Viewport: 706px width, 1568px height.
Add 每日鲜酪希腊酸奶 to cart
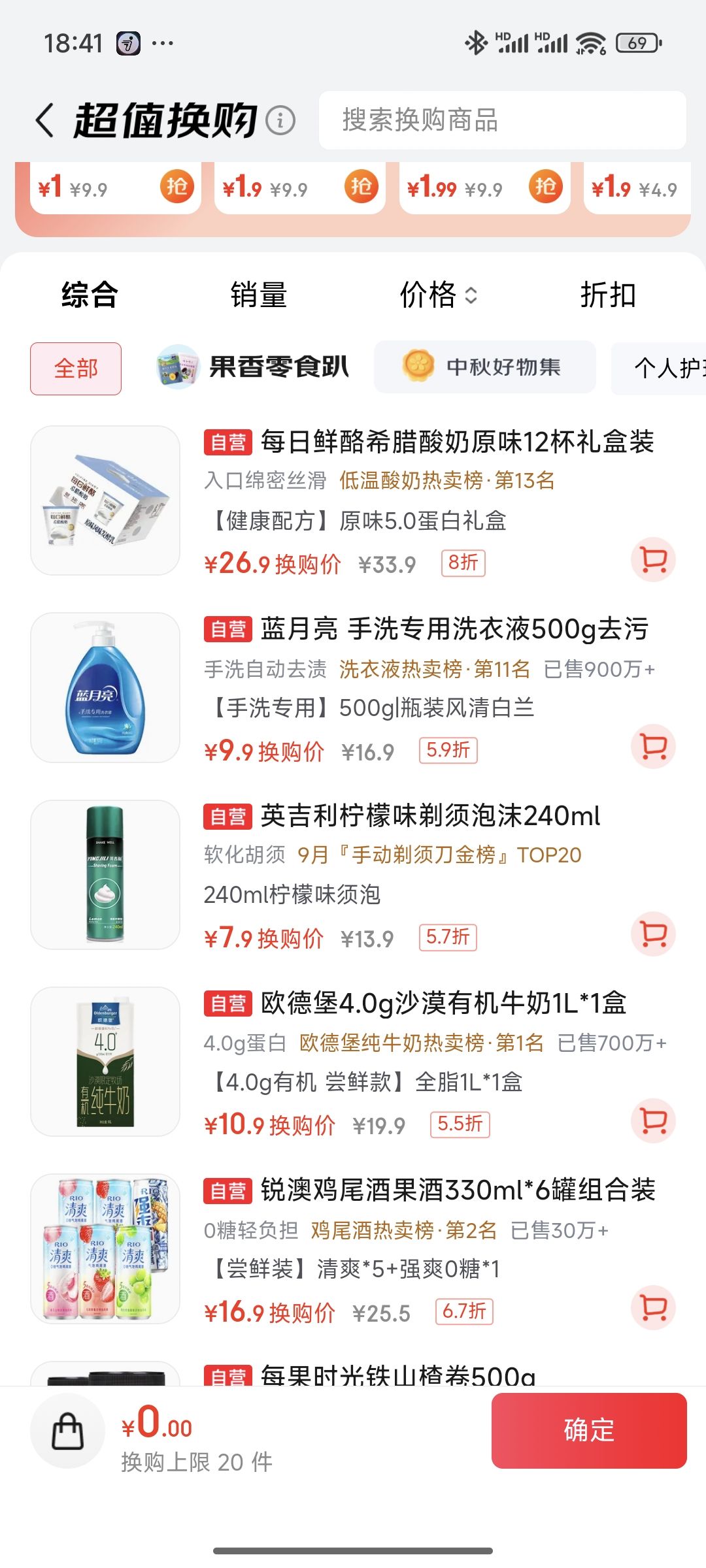(x=653, y=560)
